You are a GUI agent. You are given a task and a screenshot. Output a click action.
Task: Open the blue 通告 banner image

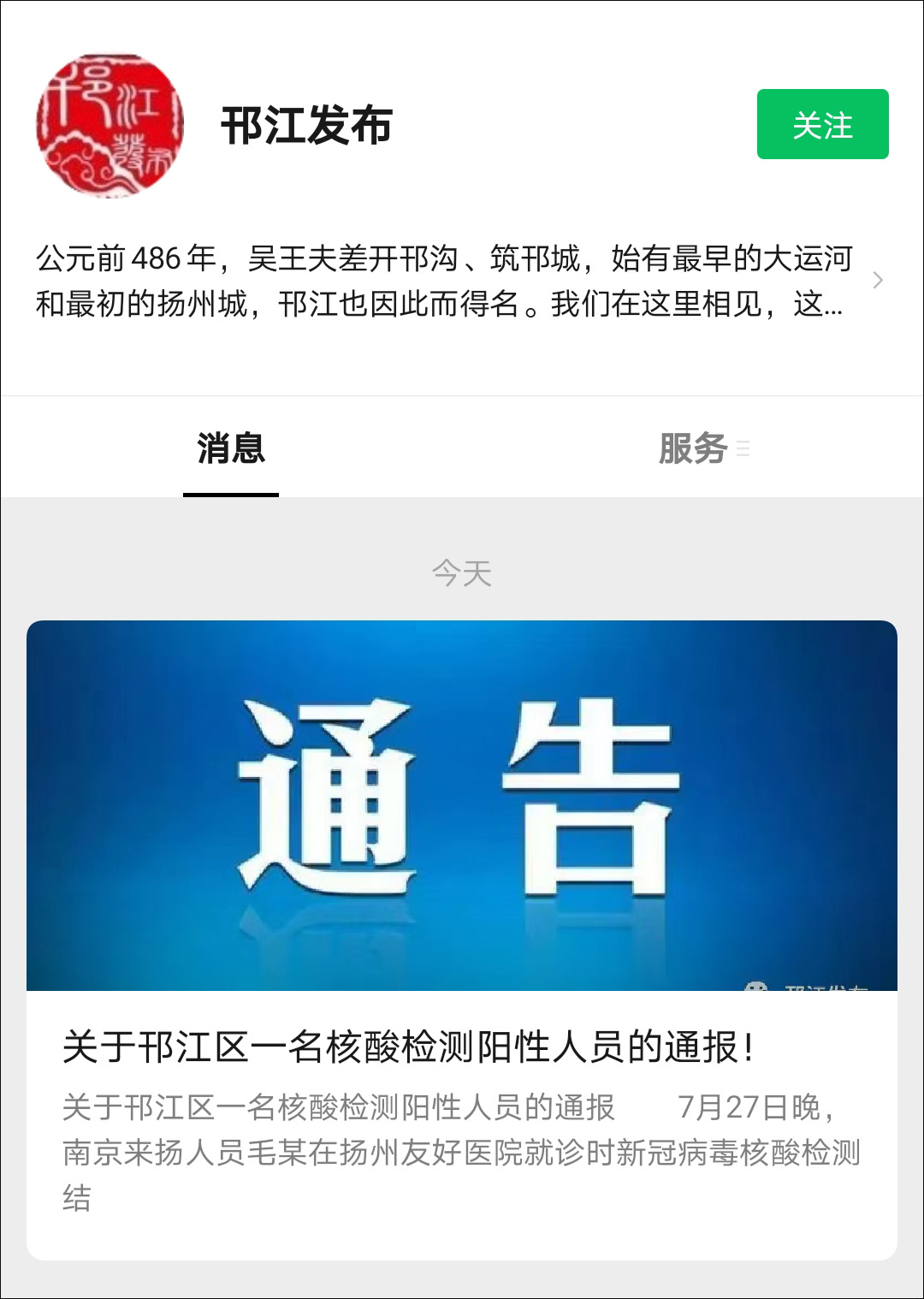point(462,804)
